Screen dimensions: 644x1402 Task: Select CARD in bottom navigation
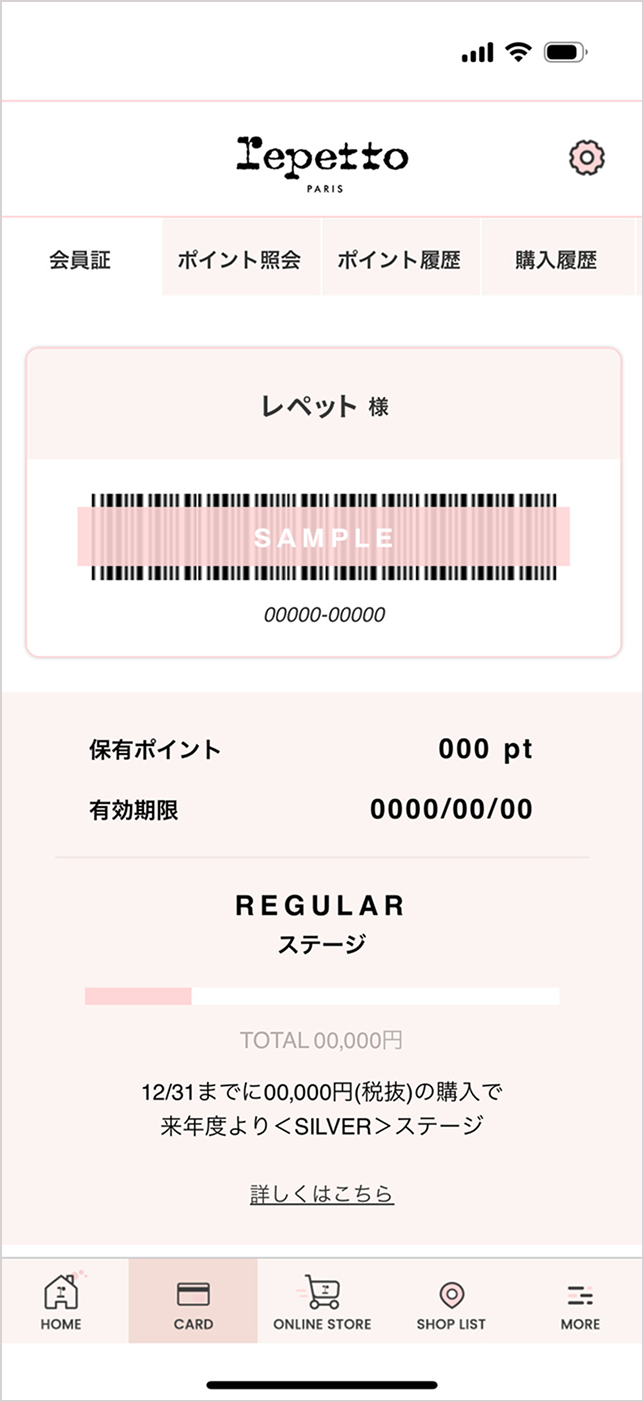click(x=193, y=1301)
